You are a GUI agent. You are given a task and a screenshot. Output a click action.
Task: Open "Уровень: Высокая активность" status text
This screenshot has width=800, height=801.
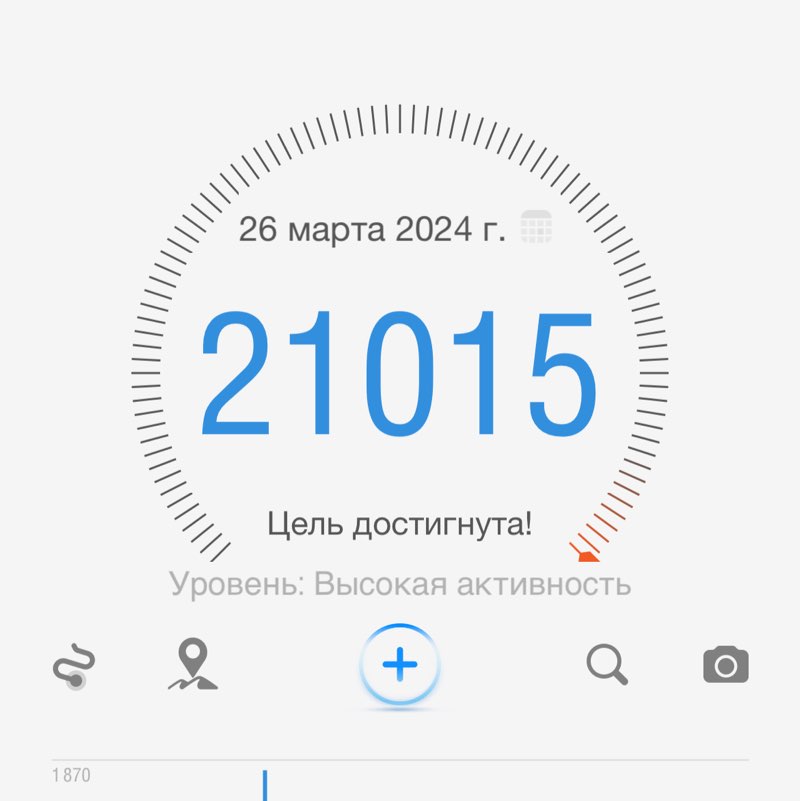pos(399,584)
